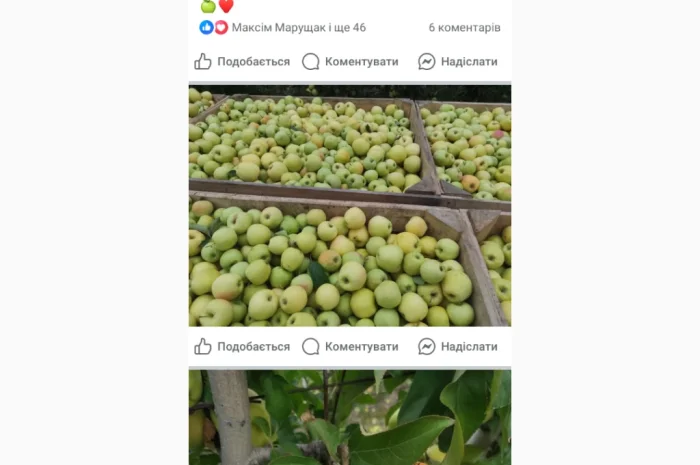Tap Коментувати directly under the apple crates photo
The height and width of the screenshot is (465, 700).
point(350,347)
